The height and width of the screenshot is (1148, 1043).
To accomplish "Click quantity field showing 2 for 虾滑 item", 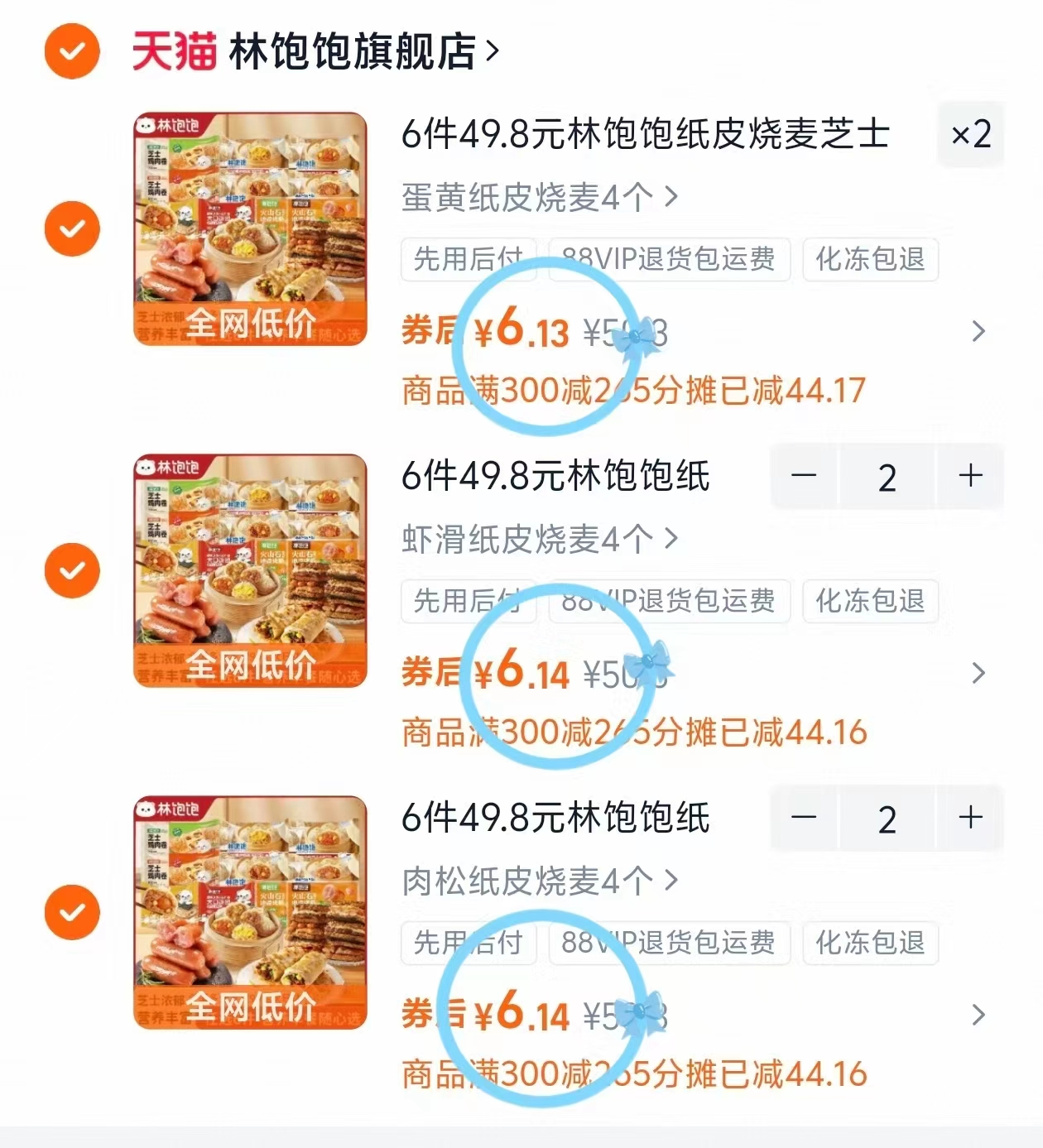I will (887, 477).
